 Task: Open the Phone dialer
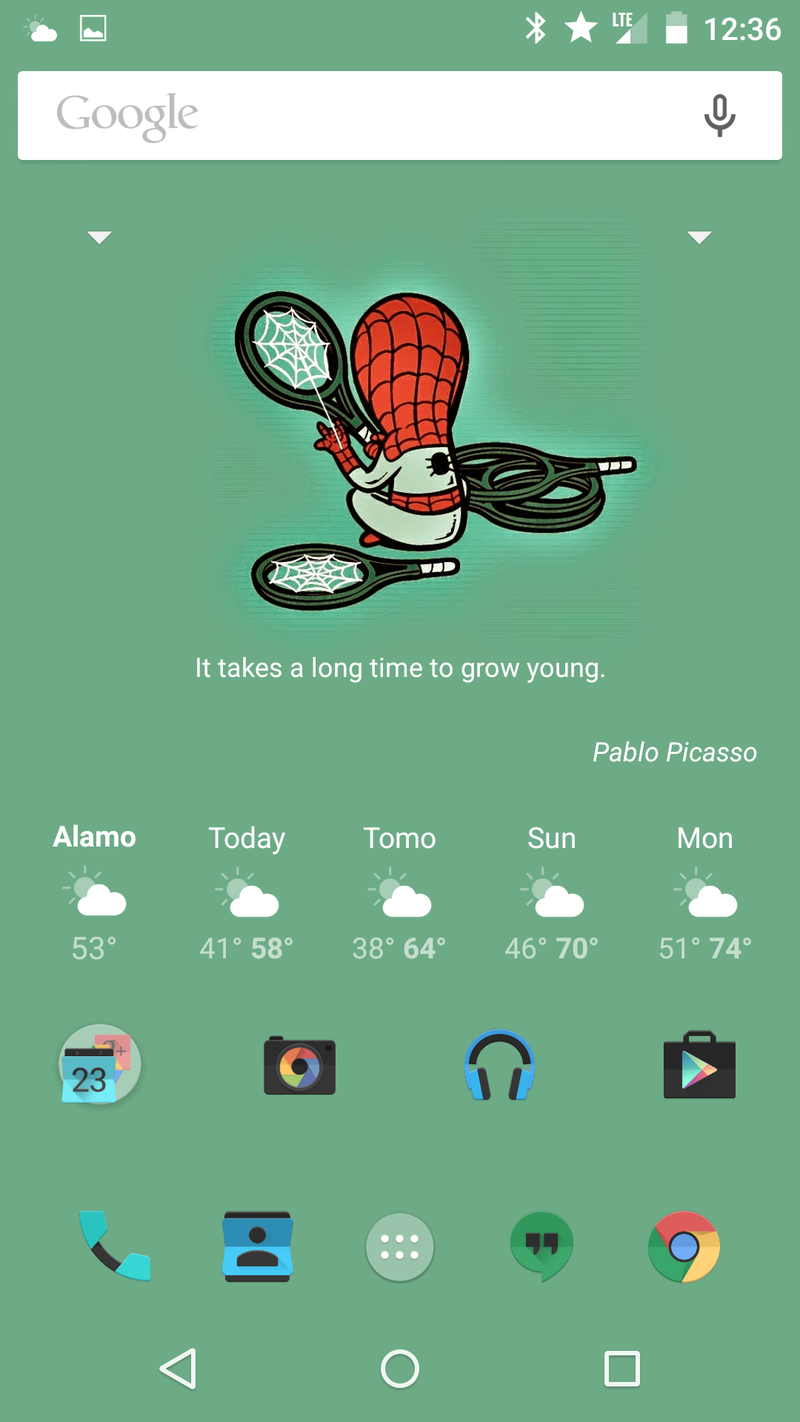(x=114, y=1246)
